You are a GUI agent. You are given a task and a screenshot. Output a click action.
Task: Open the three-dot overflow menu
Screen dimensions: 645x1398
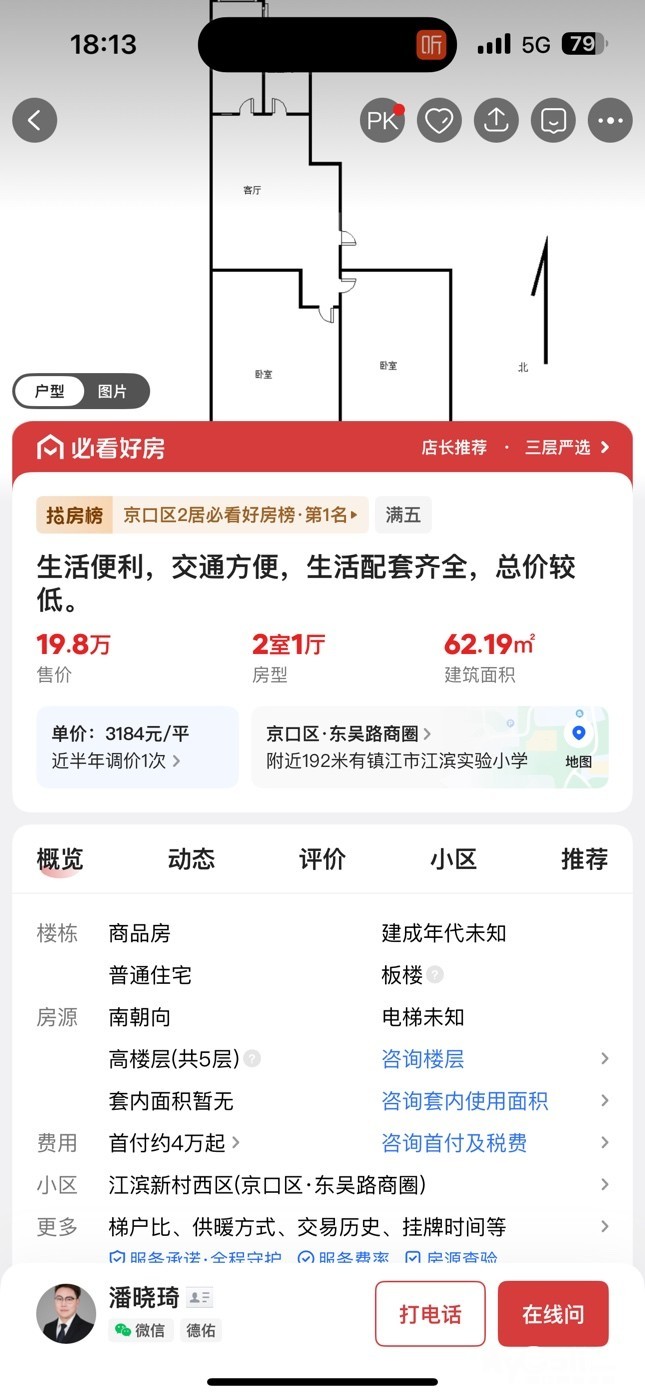pos(610,121)
